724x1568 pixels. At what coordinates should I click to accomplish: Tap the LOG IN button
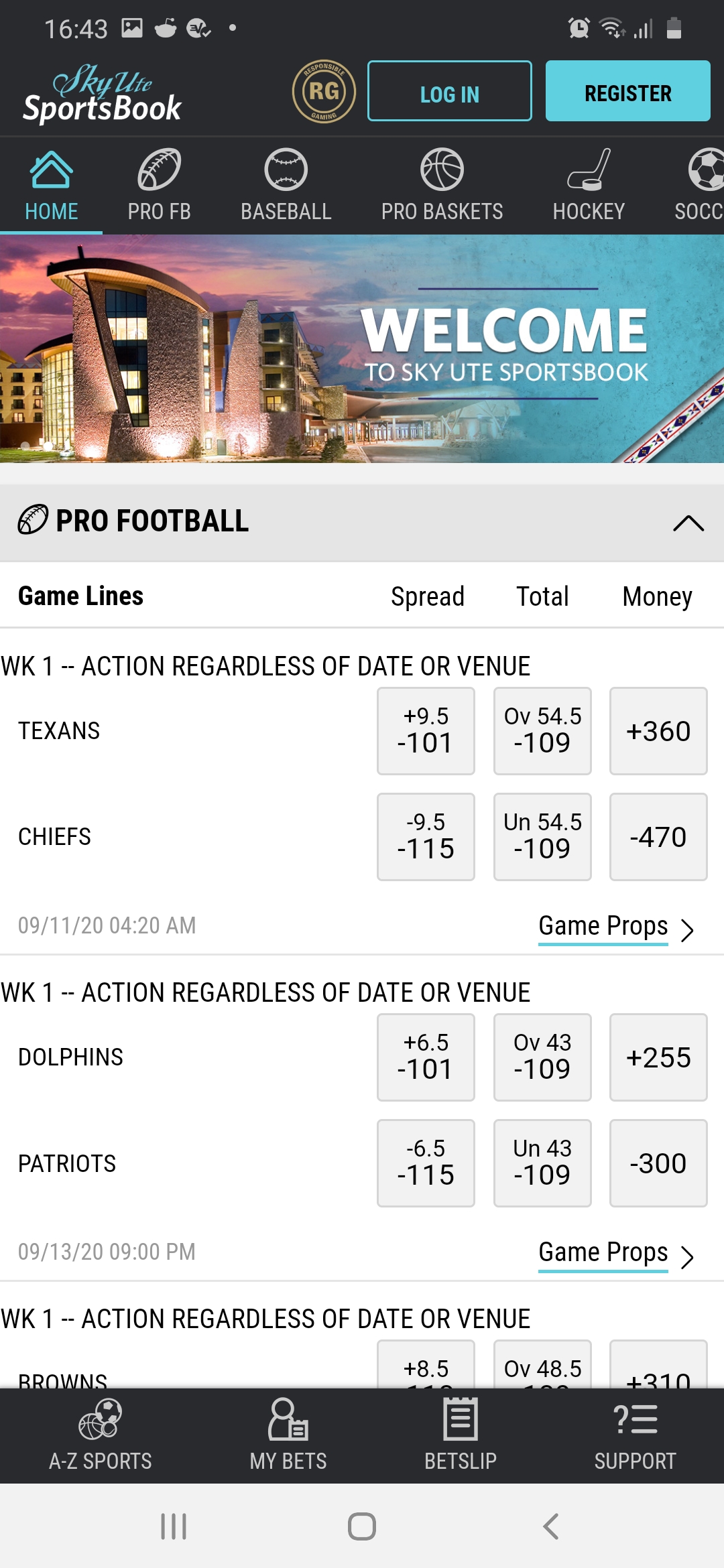pyautogui.click(x=450, y=91)
